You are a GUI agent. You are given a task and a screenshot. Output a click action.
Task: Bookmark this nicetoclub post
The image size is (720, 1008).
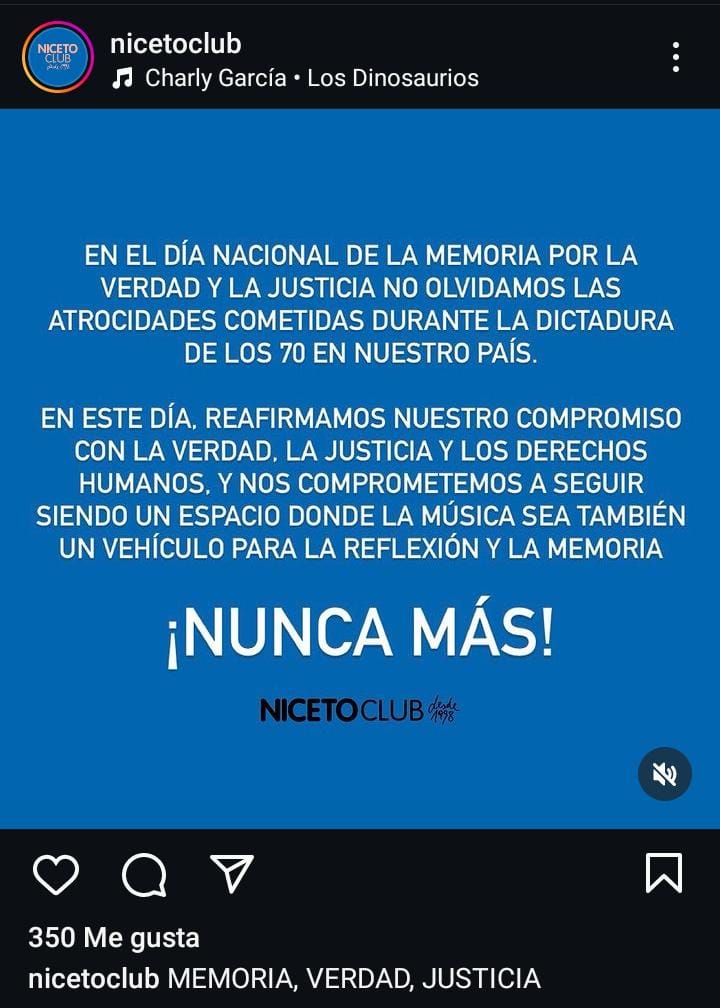tap(664, 873)
